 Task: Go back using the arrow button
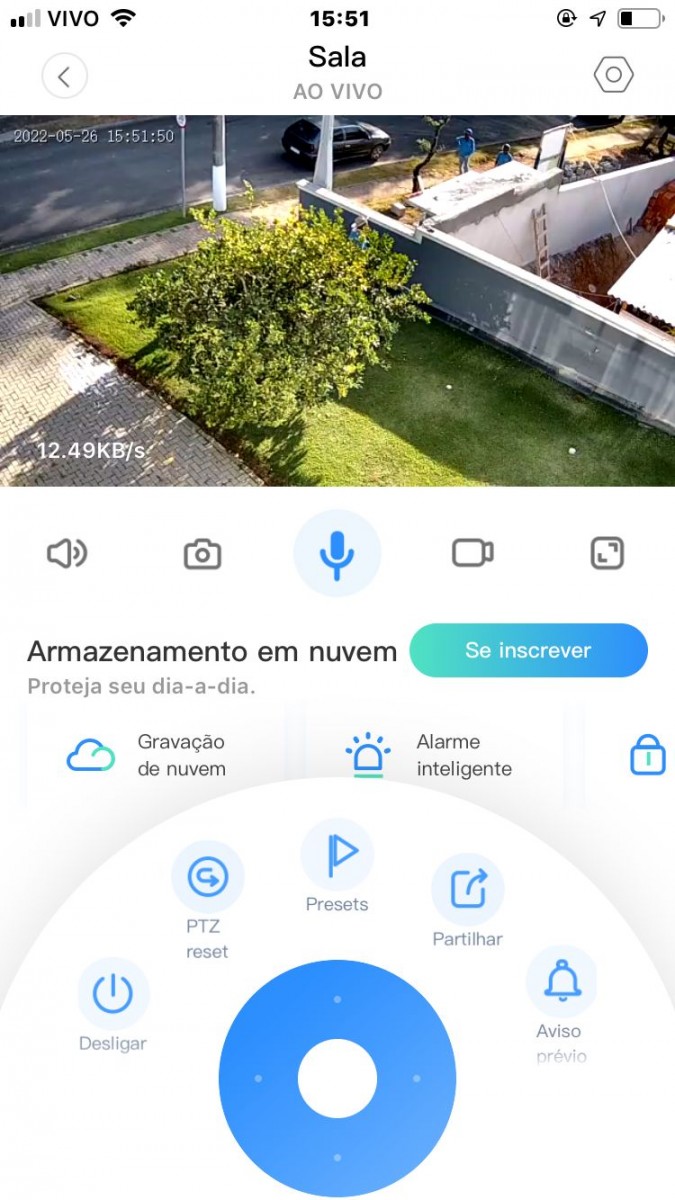point(65,76)
